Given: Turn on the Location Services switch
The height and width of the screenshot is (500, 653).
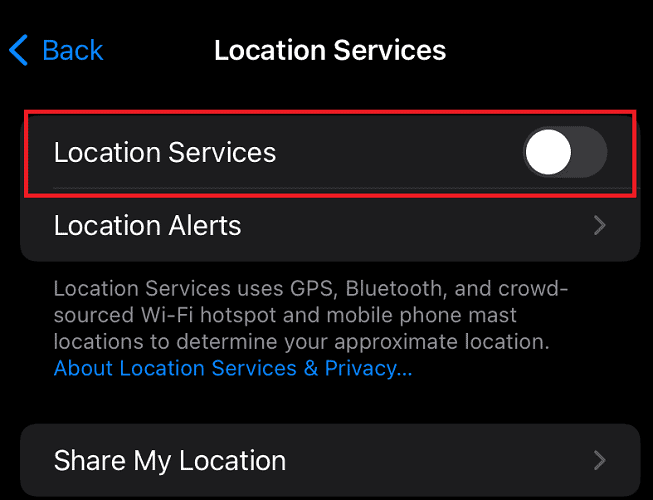Looking at the screenshot, I should 564,153.
